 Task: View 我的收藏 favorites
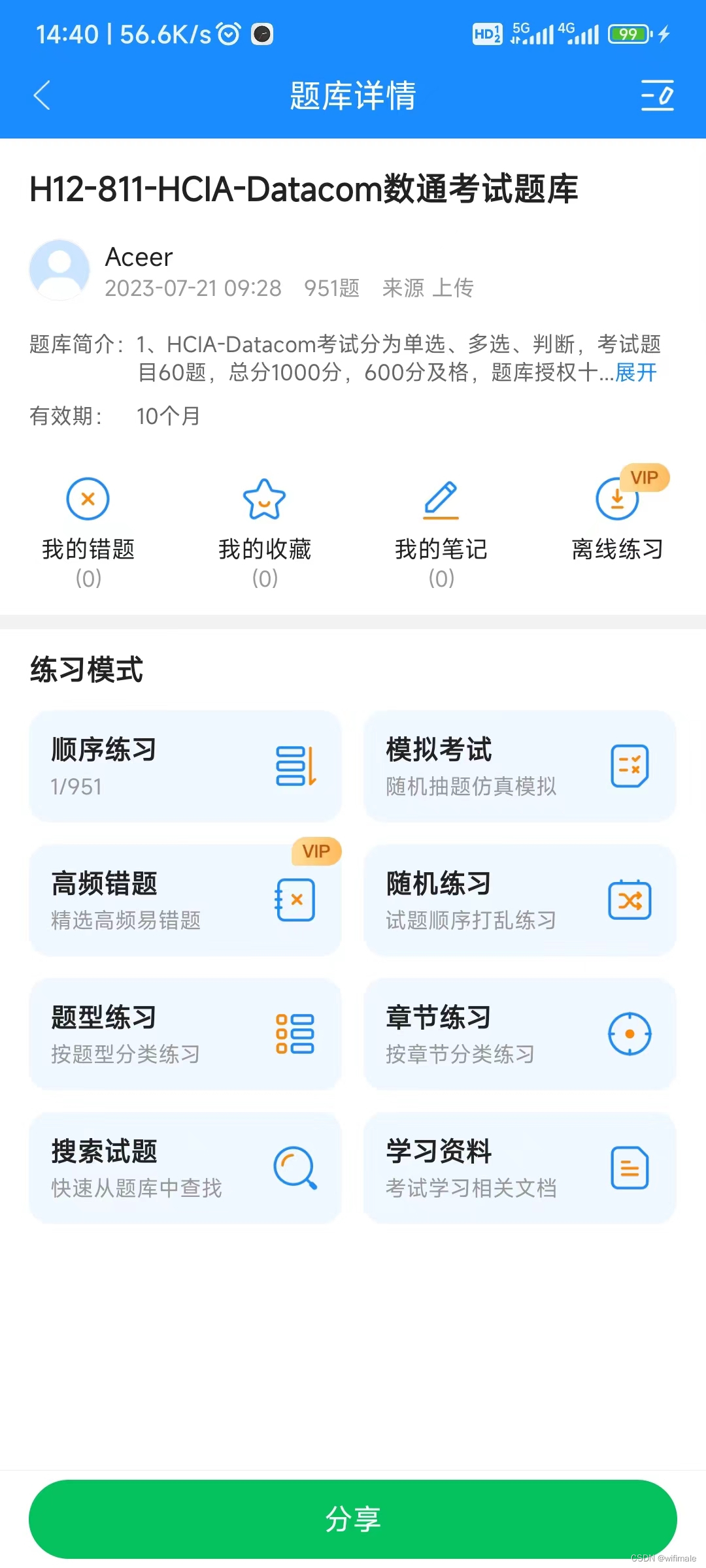tap(265, 531)
